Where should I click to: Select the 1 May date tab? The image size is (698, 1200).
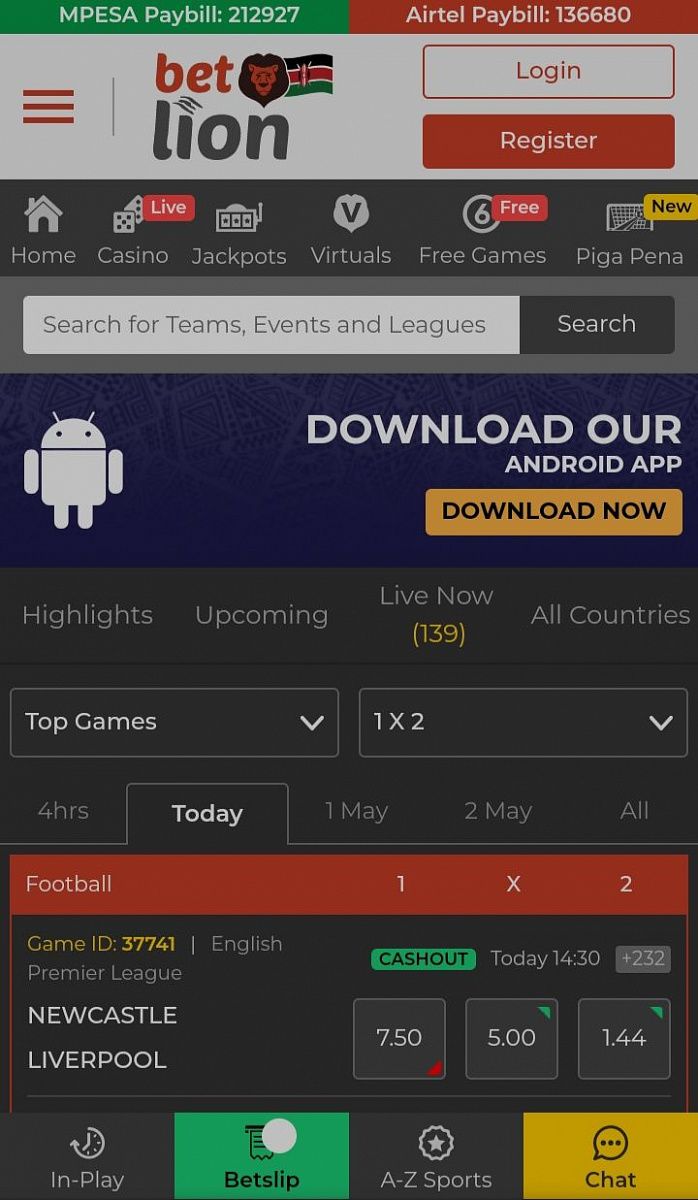[x=356, y=812]
